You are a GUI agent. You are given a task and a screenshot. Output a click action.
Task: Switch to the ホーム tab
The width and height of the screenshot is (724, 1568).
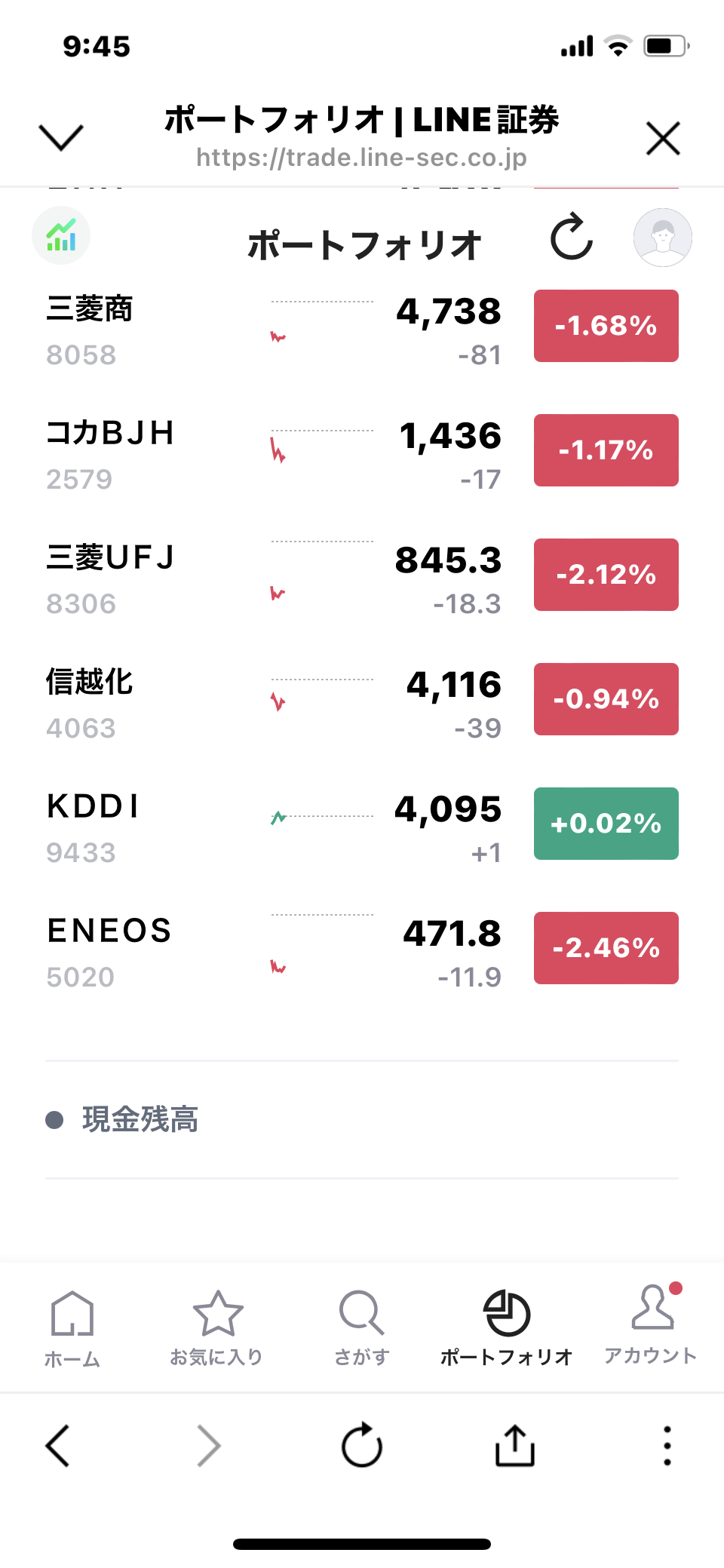coord(72,1329)
